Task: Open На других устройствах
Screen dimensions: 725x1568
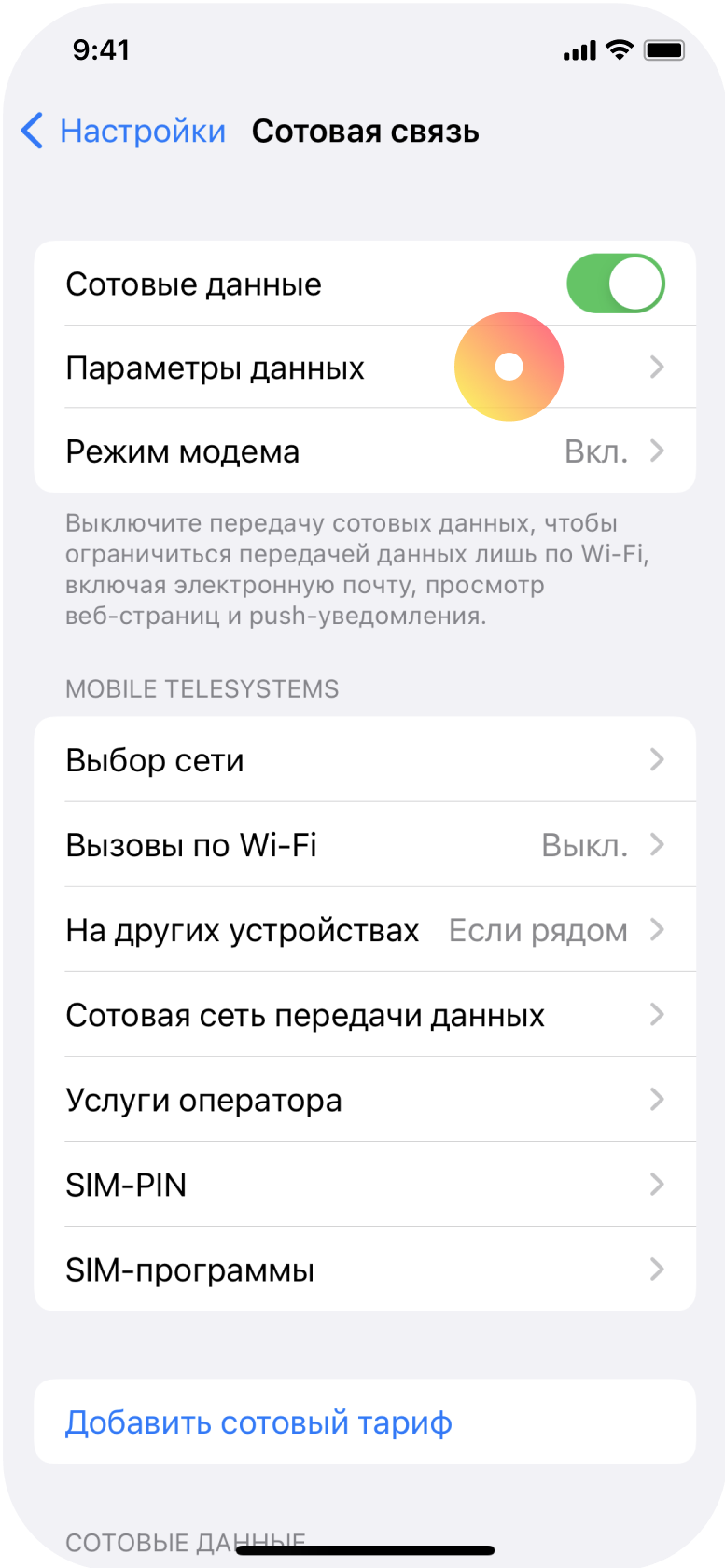Action: (364, 930)
